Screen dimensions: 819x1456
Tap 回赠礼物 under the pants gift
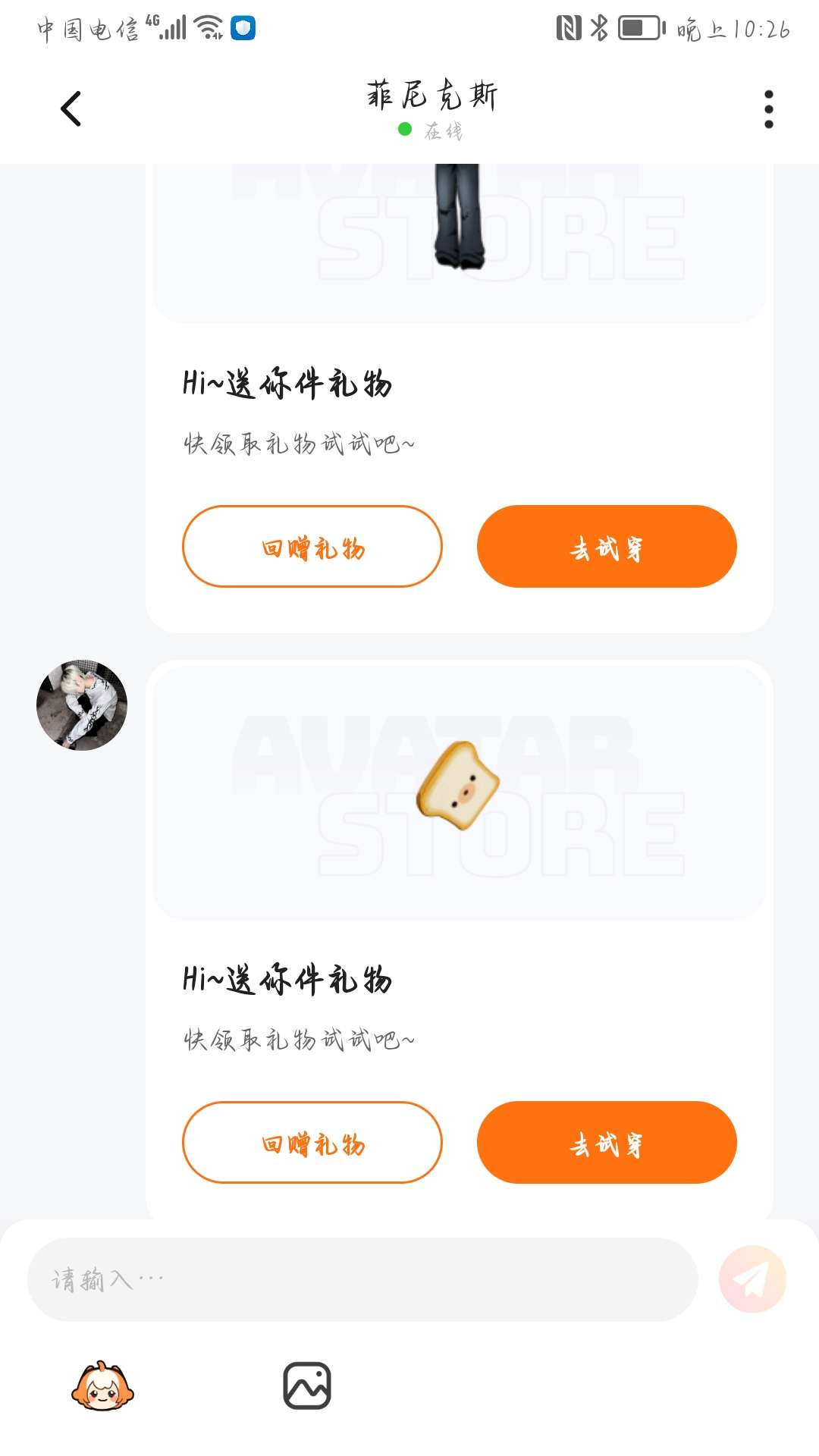(x=312, y=547)
